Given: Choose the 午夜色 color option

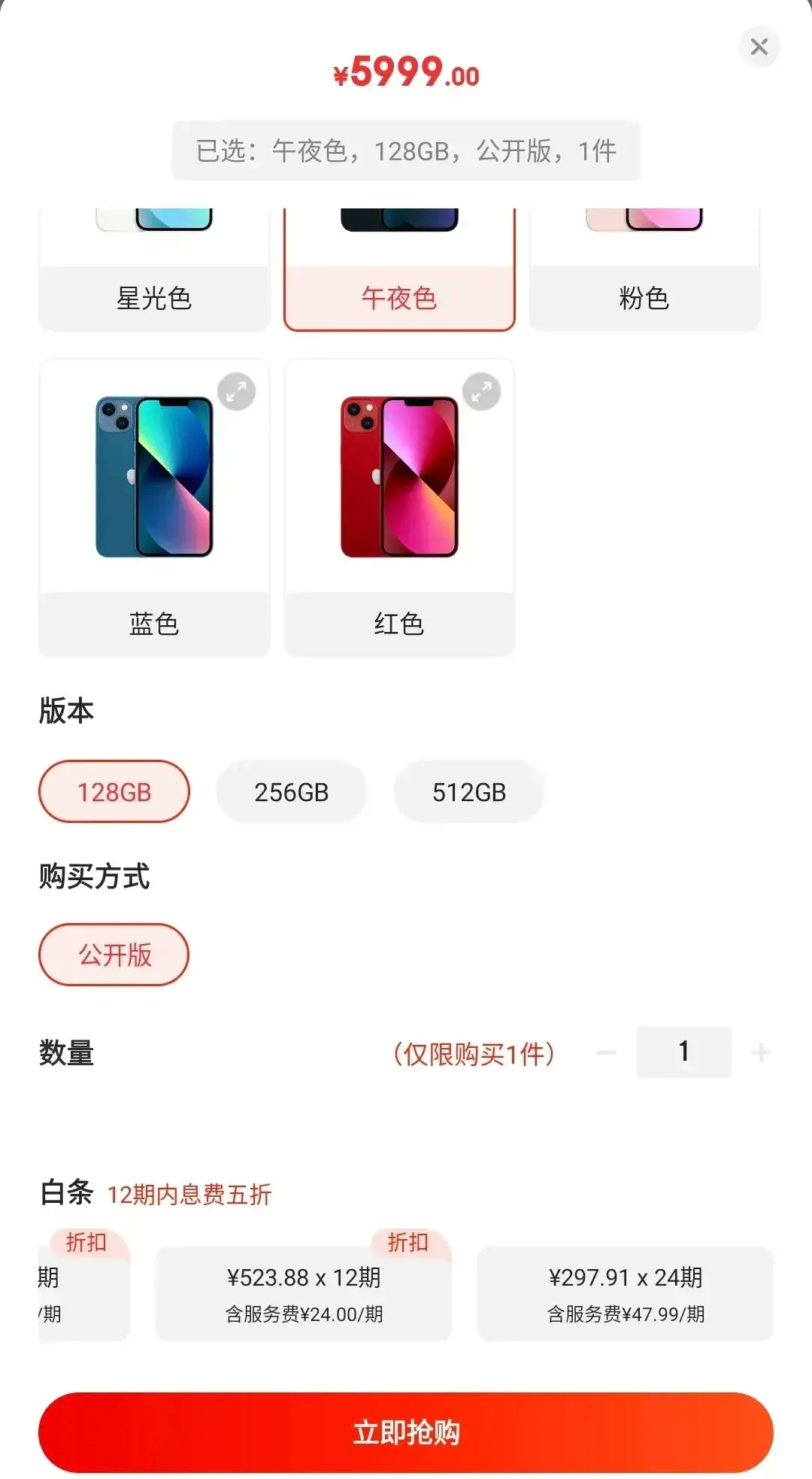Looking at the screenshot, I should tap(399, 269).
